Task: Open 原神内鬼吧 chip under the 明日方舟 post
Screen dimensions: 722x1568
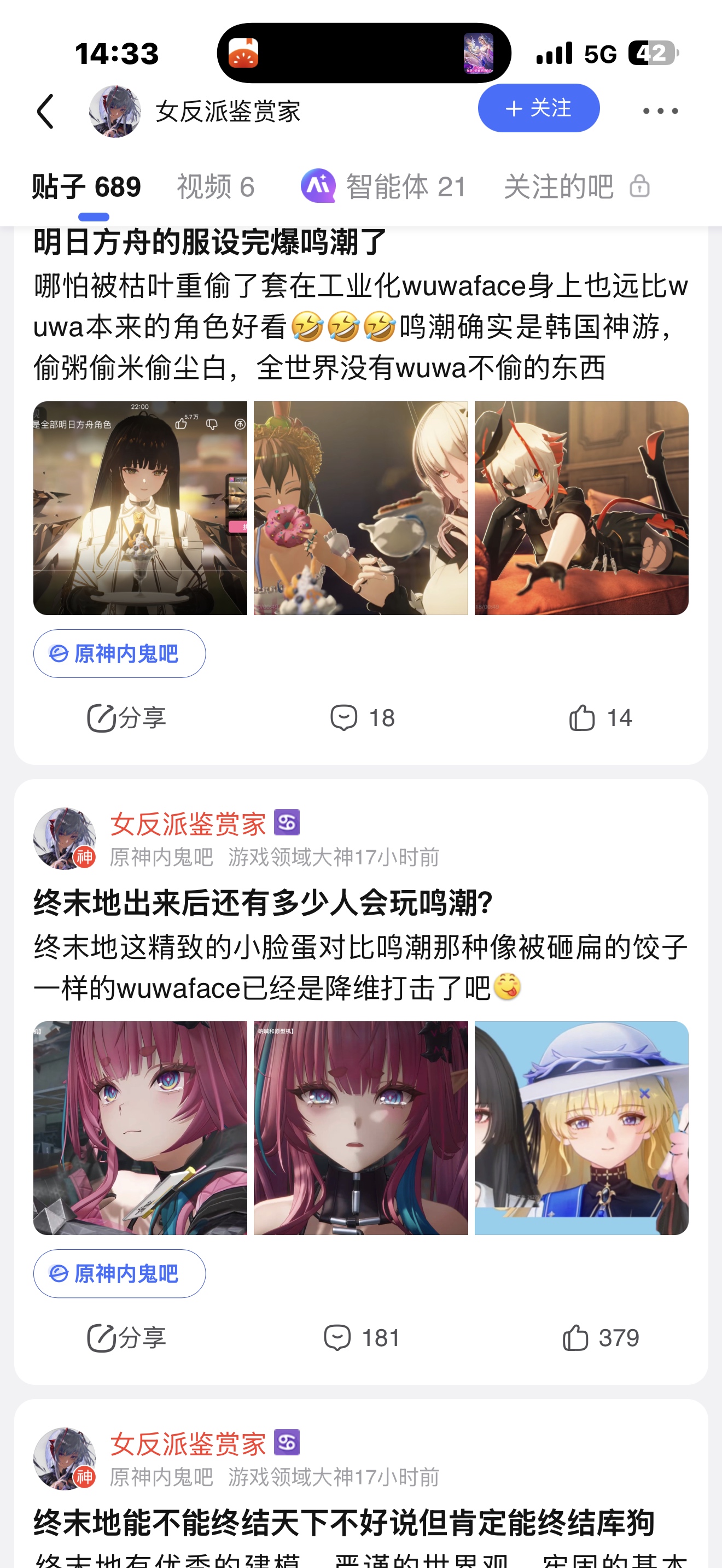Action: point(119,654)
